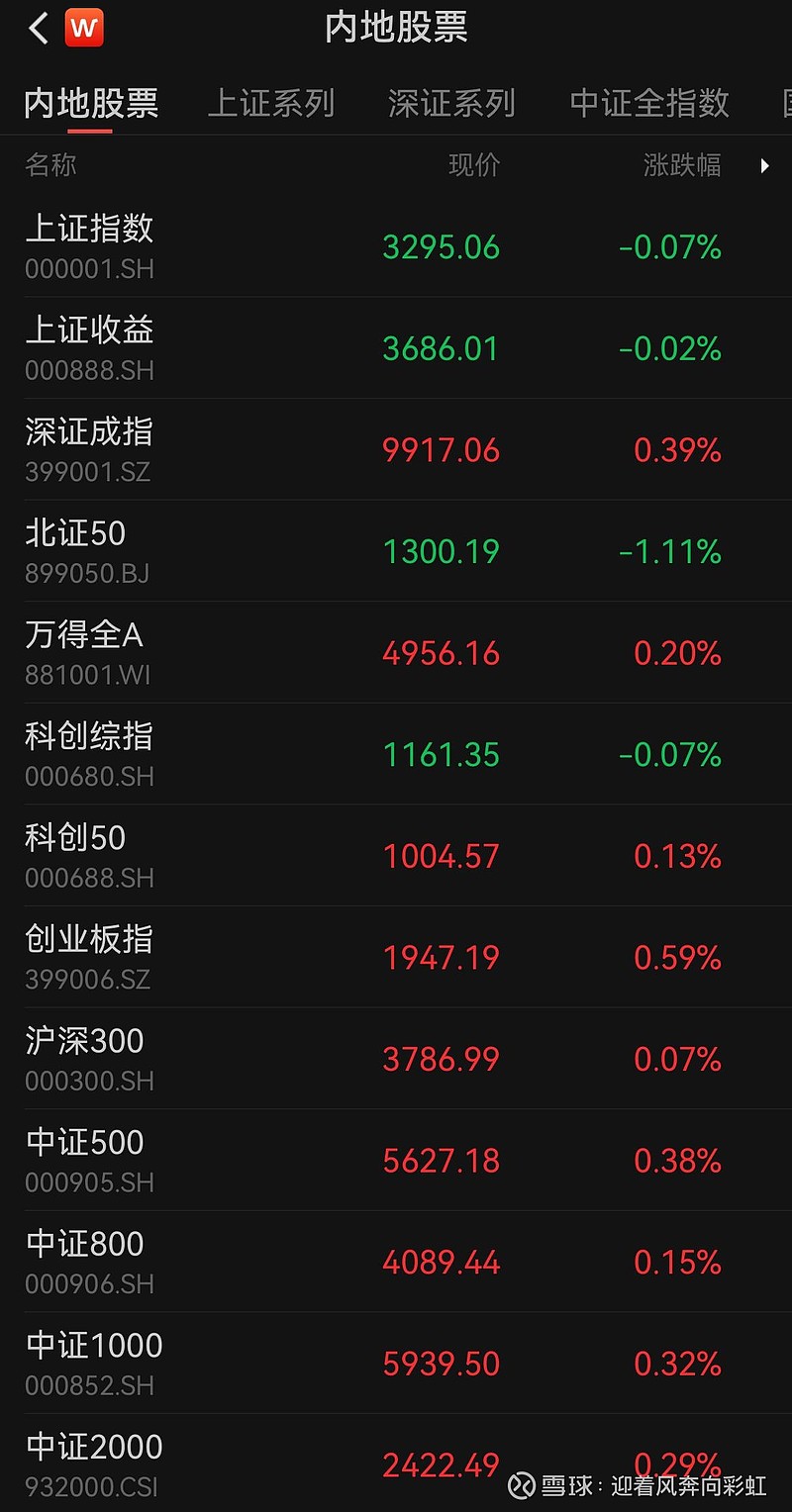Stay on the 内地股票 tab

(87, 103)
